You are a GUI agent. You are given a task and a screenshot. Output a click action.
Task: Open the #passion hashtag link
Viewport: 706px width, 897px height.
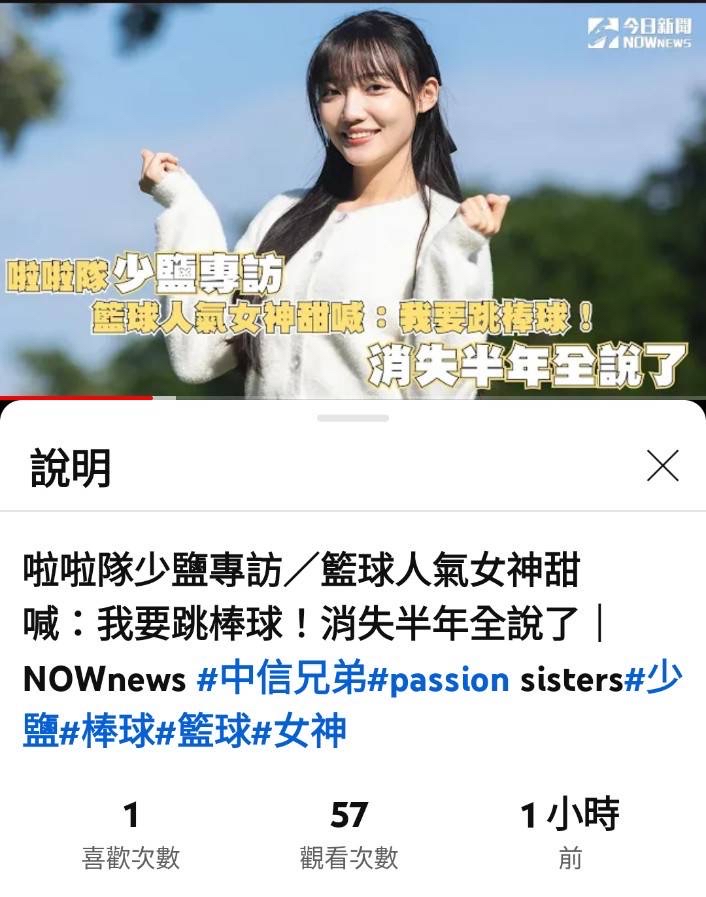[x=438, y=680]
